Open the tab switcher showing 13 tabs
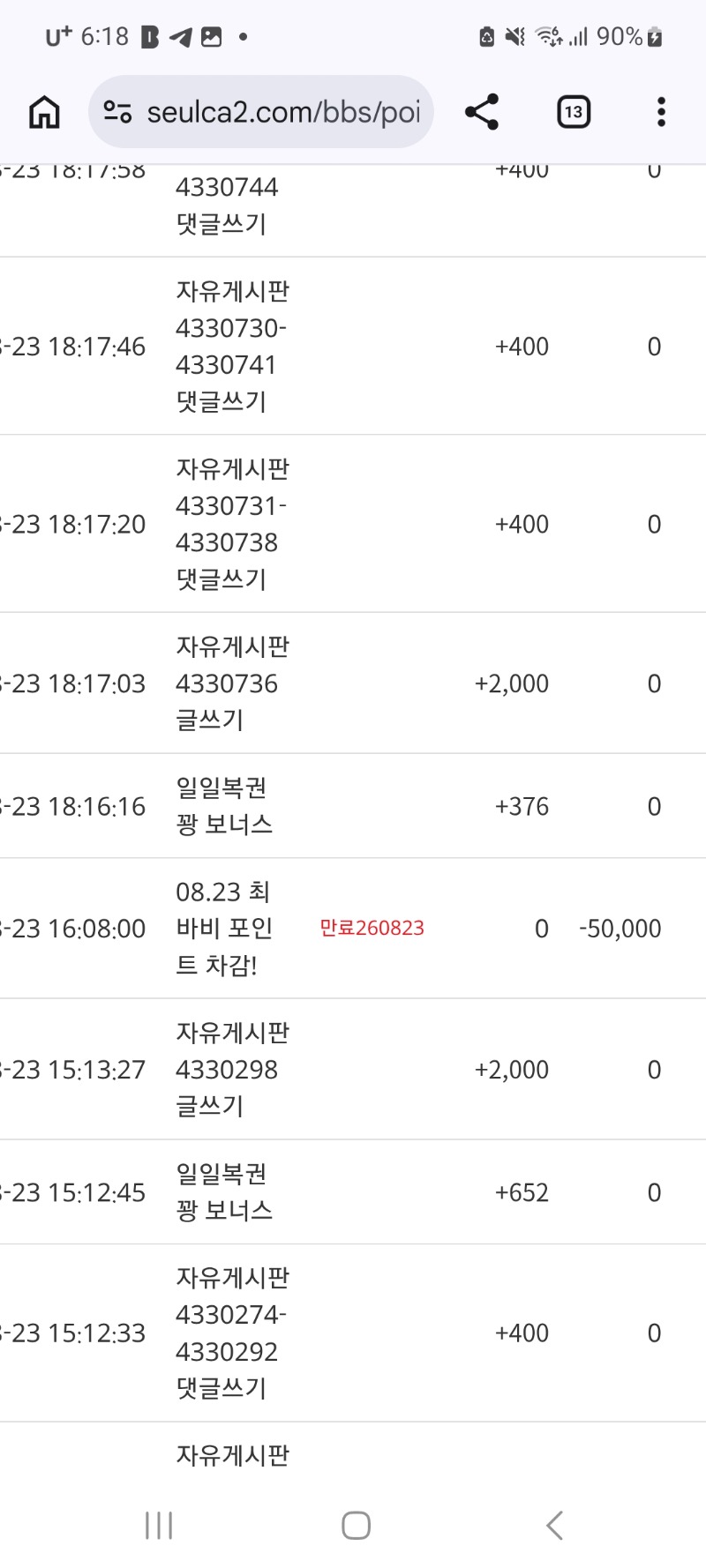The image size is (706, 1568). tap(574, 112)
